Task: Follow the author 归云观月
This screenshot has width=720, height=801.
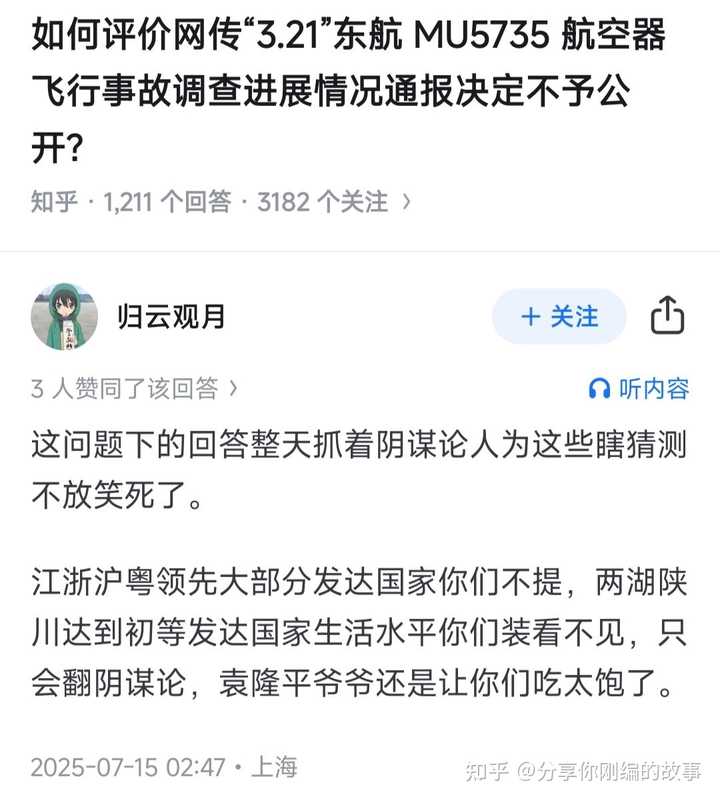Action: point(559,317)
